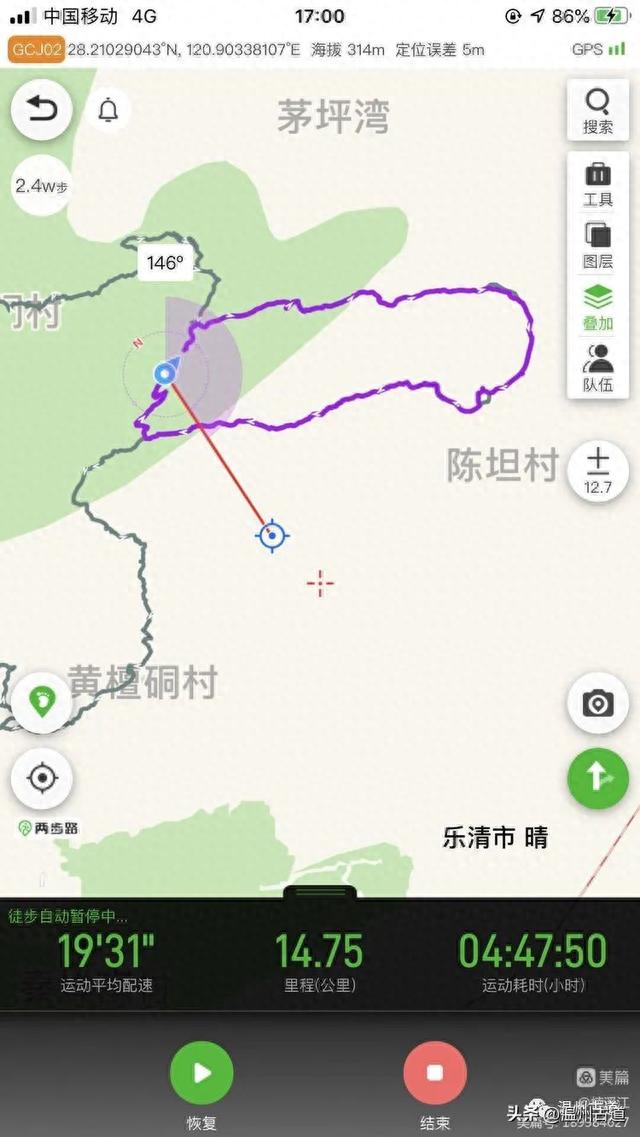Open the 图层 layers option
This screenshot has width=640, height=1137.
(x=598, y=246)
